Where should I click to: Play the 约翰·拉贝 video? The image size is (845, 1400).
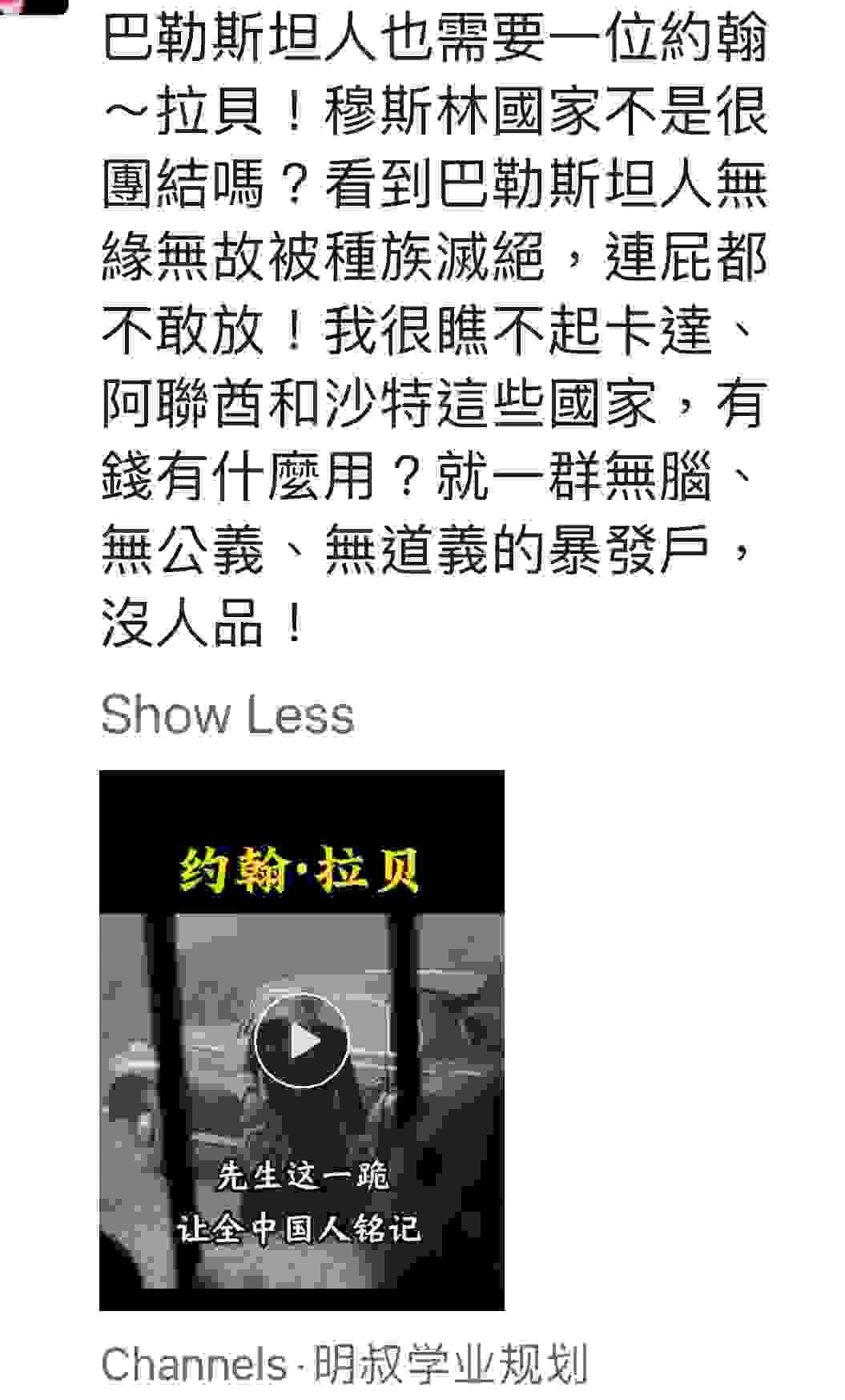click(x=301, y=1041)
